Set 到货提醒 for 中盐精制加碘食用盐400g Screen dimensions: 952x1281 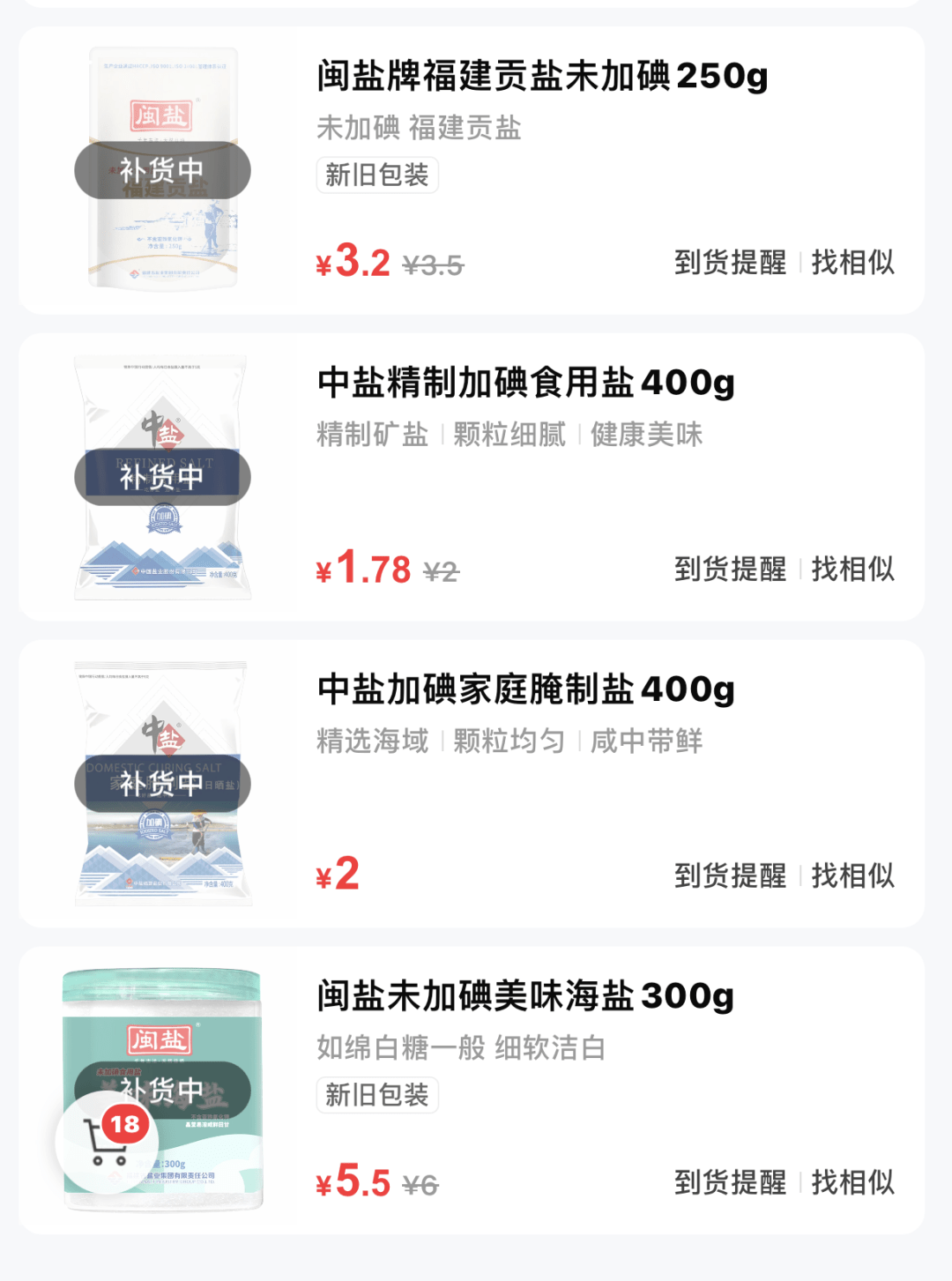[730, 570]
